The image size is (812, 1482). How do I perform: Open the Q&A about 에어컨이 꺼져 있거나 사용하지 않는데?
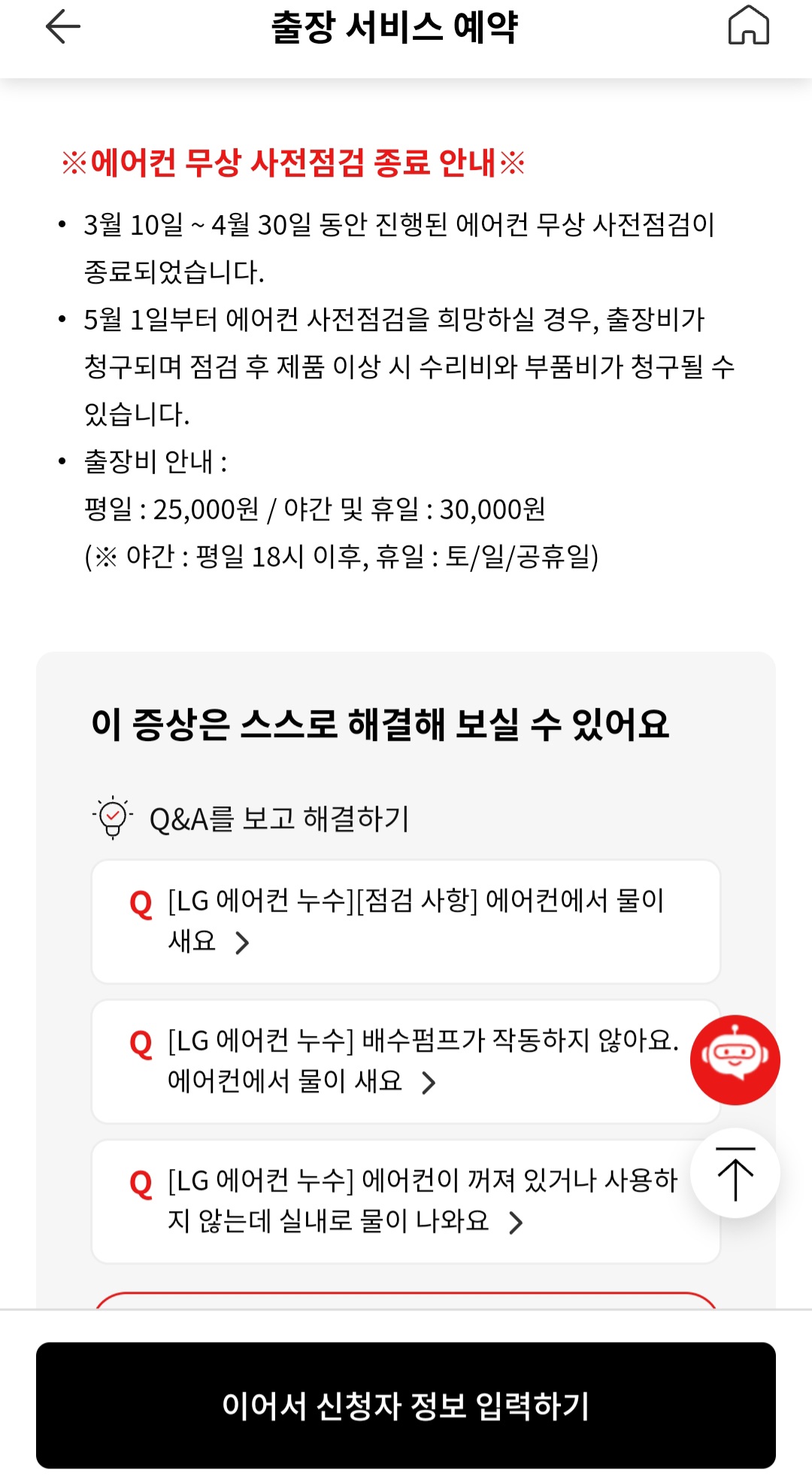tap(406, 1201)
